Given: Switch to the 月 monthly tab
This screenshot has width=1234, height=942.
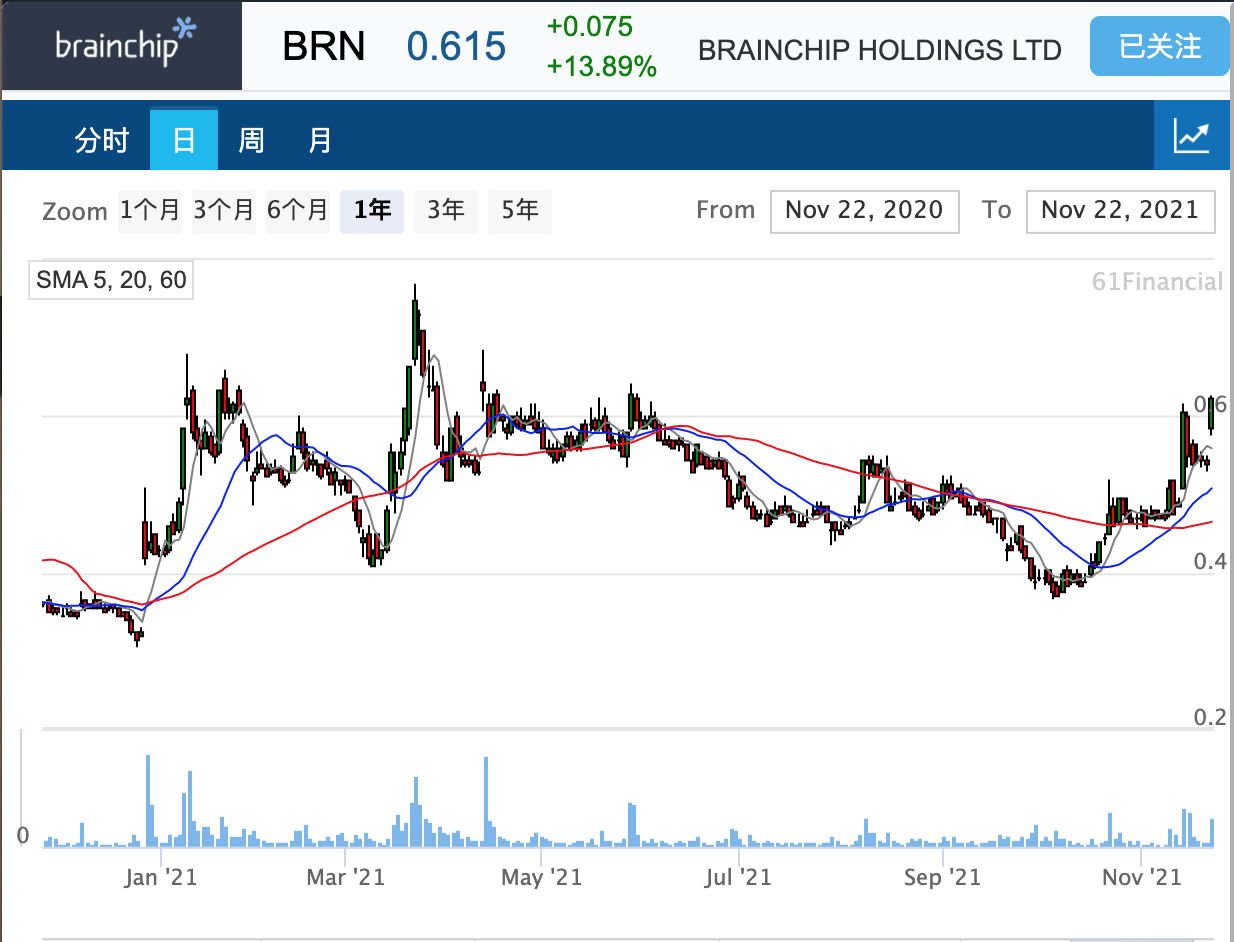Looking at the screenshot, I should [x=320, y=140].
